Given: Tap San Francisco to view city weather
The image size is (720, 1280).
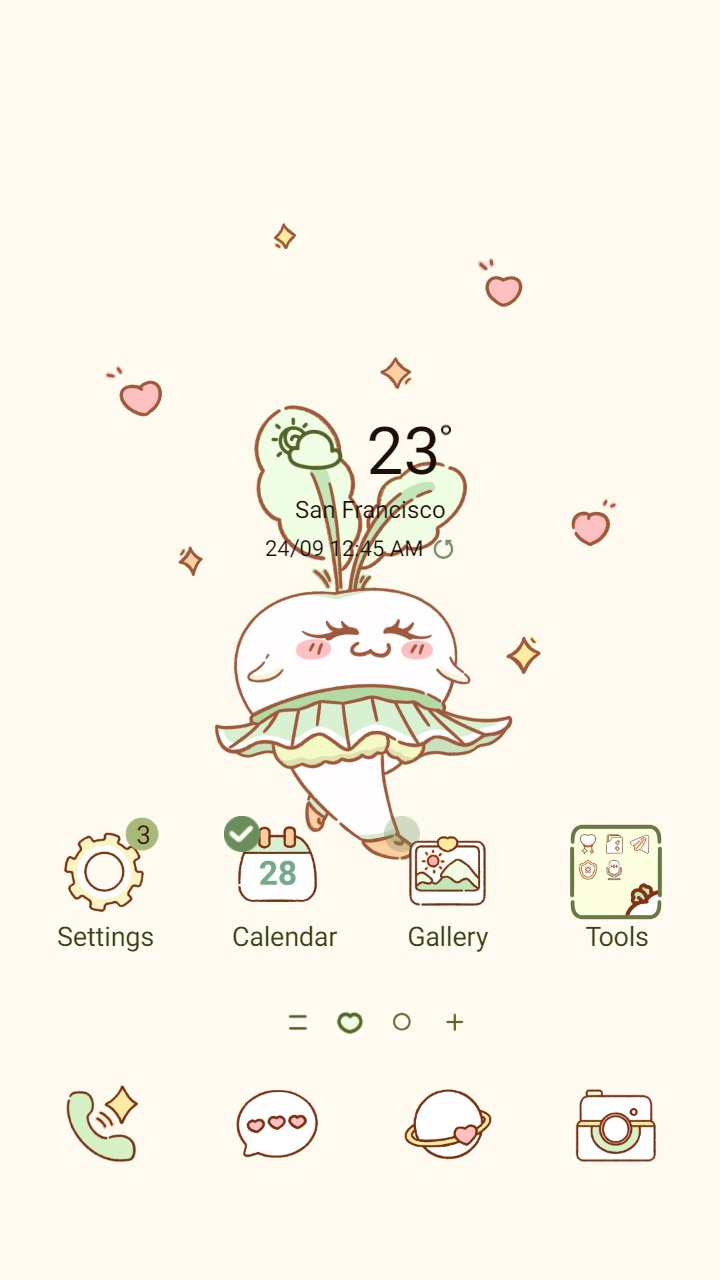Looking at the screenshot, I should pyautogui.click(x=371, y=509).
